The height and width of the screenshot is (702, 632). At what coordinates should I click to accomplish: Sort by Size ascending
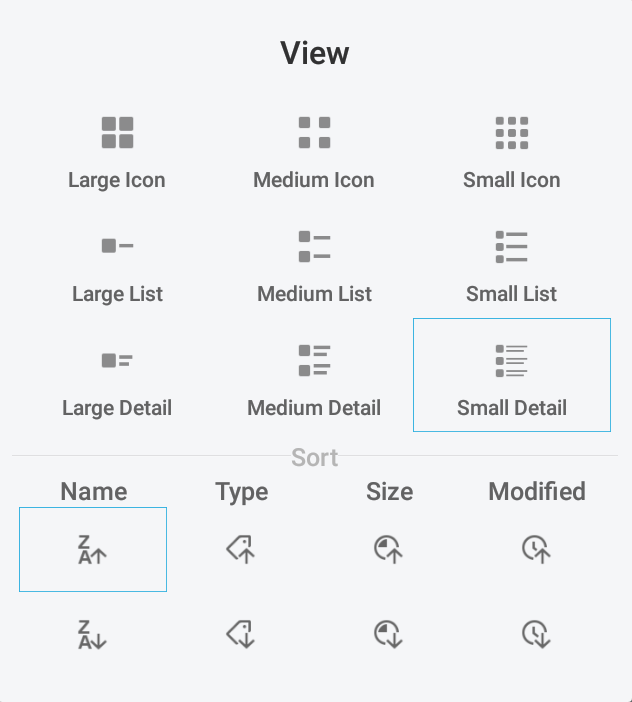[388, 549]
